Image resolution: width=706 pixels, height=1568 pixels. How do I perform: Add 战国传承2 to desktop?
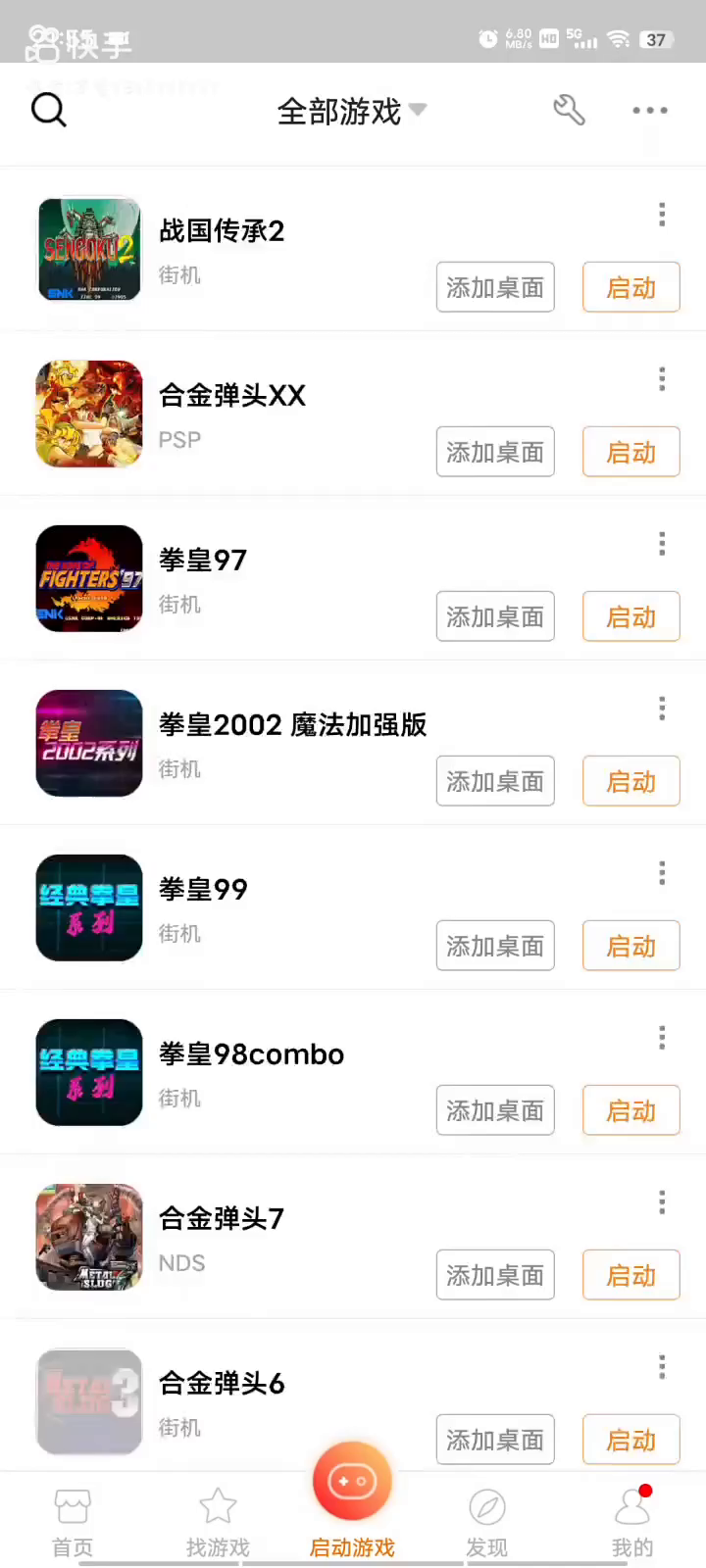495,287
